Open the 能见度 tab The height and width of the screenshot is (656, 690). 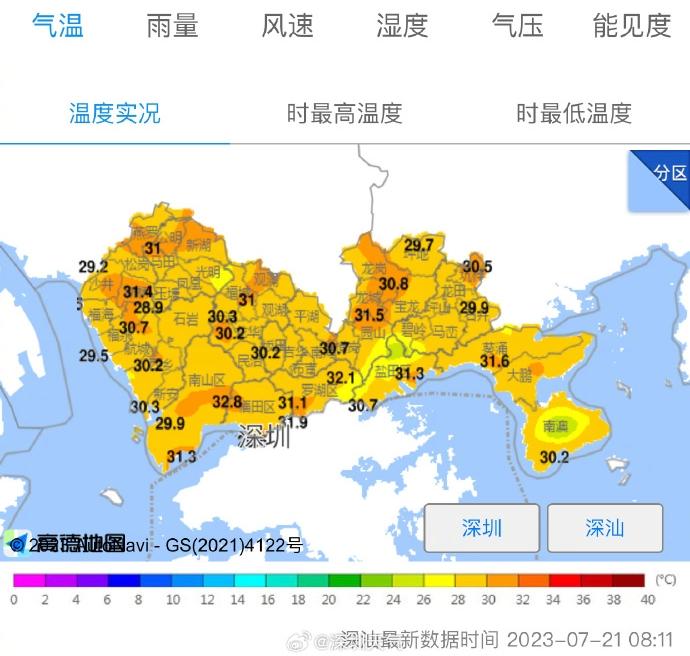[x=631, y=25]
